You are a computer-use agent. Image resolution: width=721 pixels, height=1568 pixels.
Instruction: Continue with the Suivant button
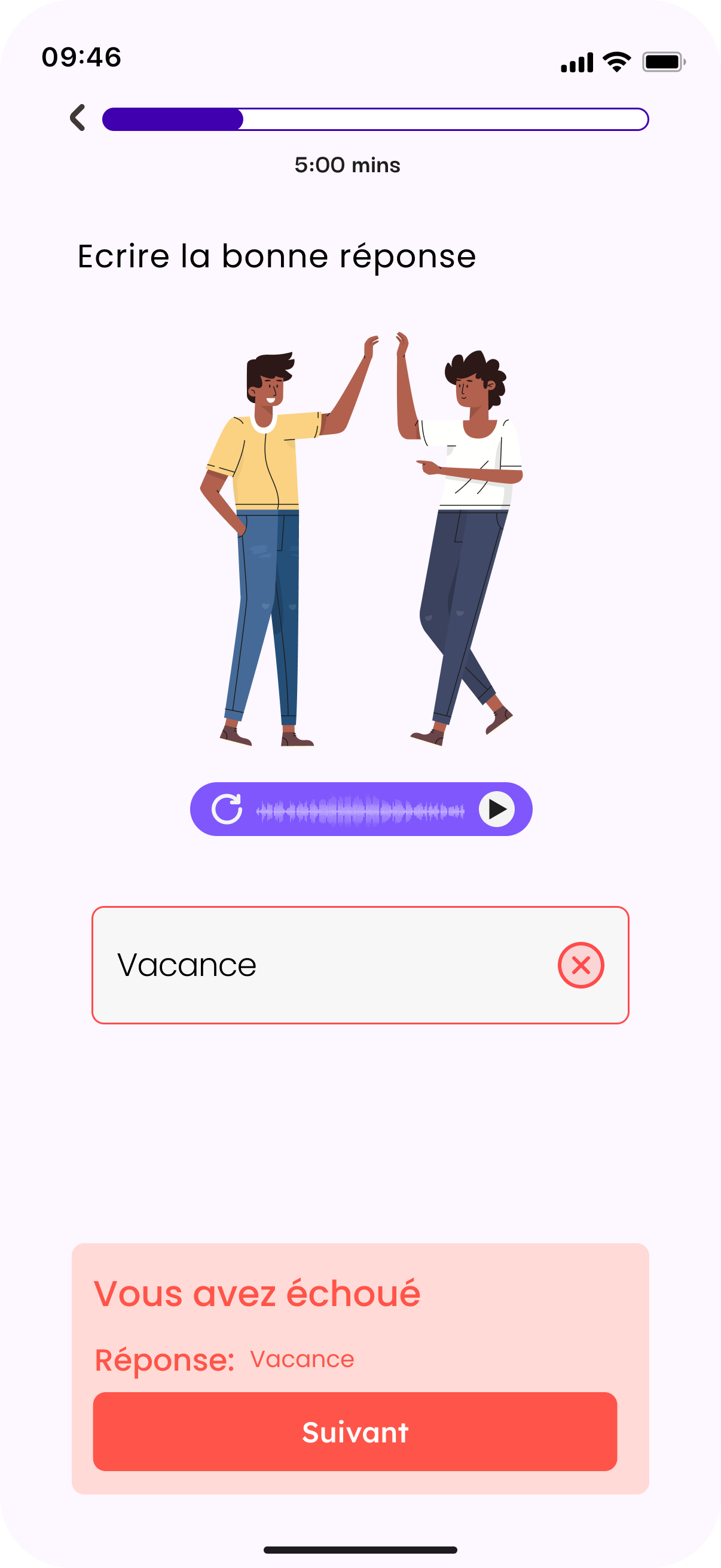(355, 1432)
